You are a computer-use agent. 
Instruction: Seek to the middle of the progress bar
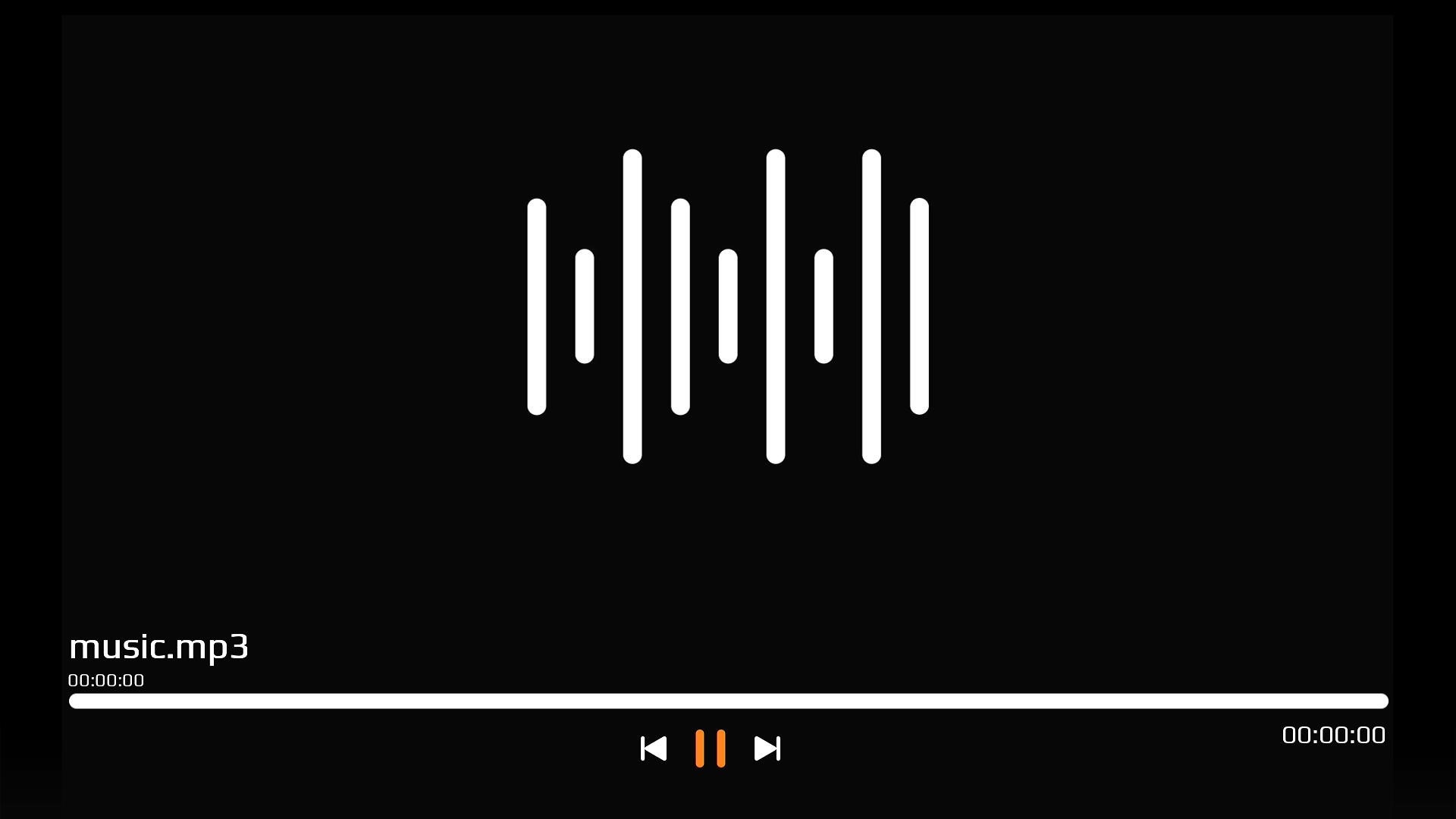[x=728, y=701]
